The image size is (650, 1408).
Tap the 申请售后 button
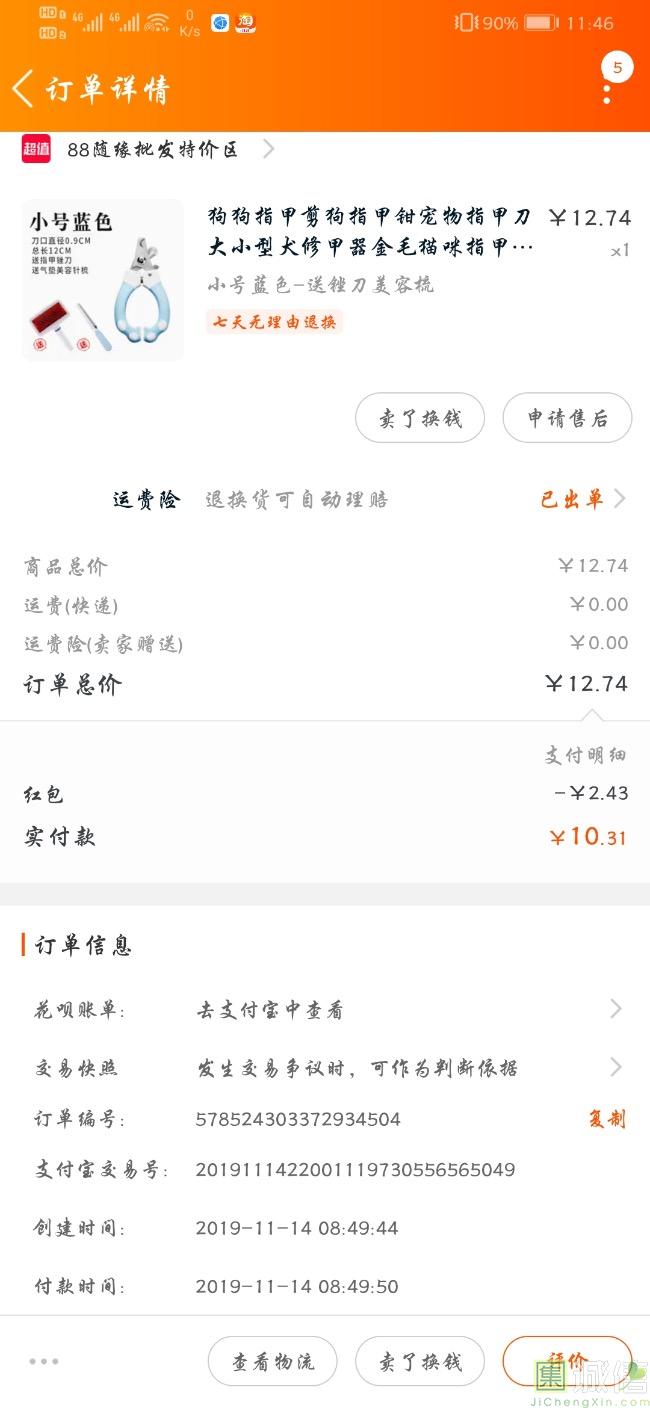coord(567,418)
